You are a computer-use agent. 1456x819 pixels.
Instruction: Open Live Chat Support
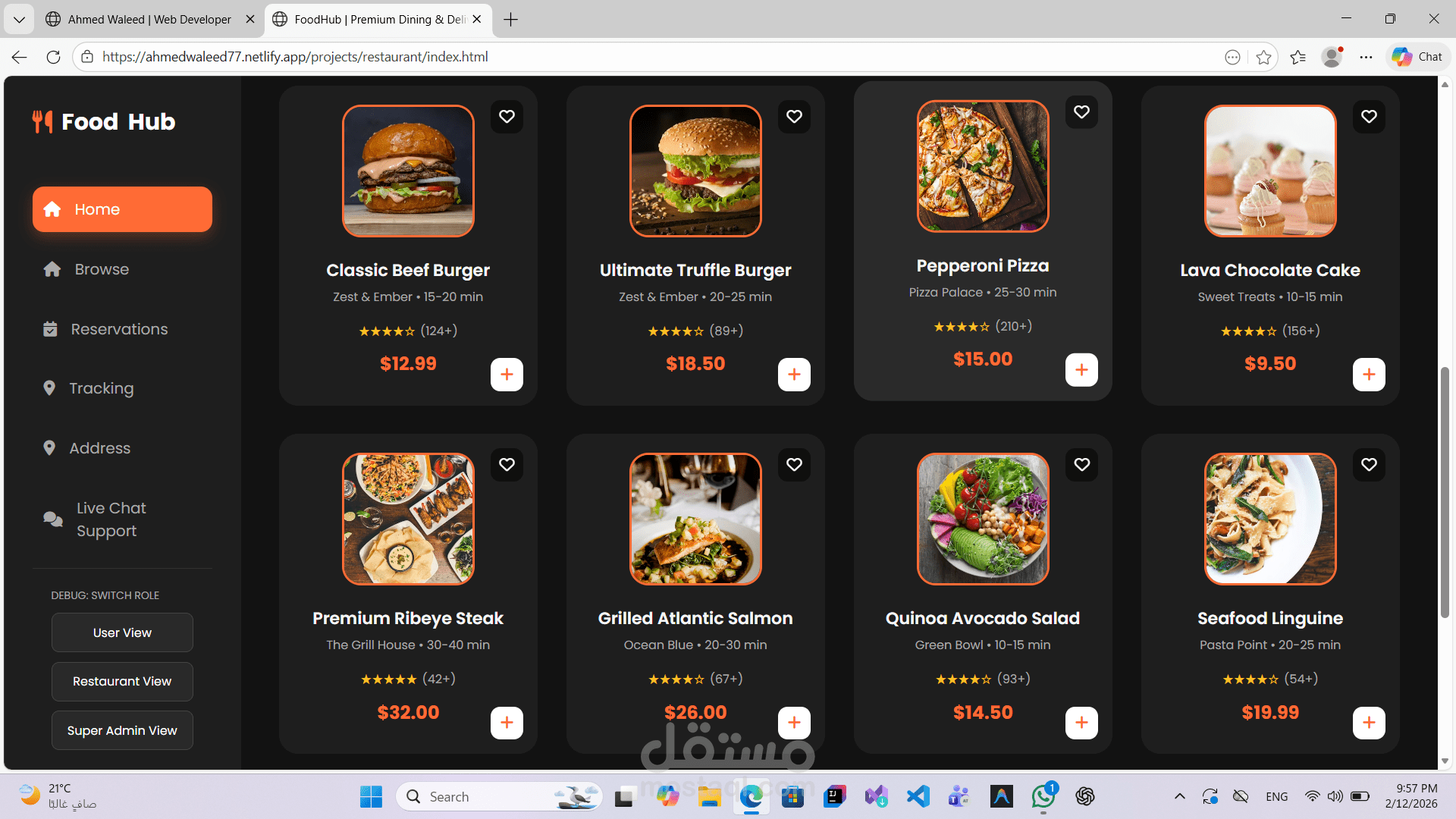click(111, 519)
